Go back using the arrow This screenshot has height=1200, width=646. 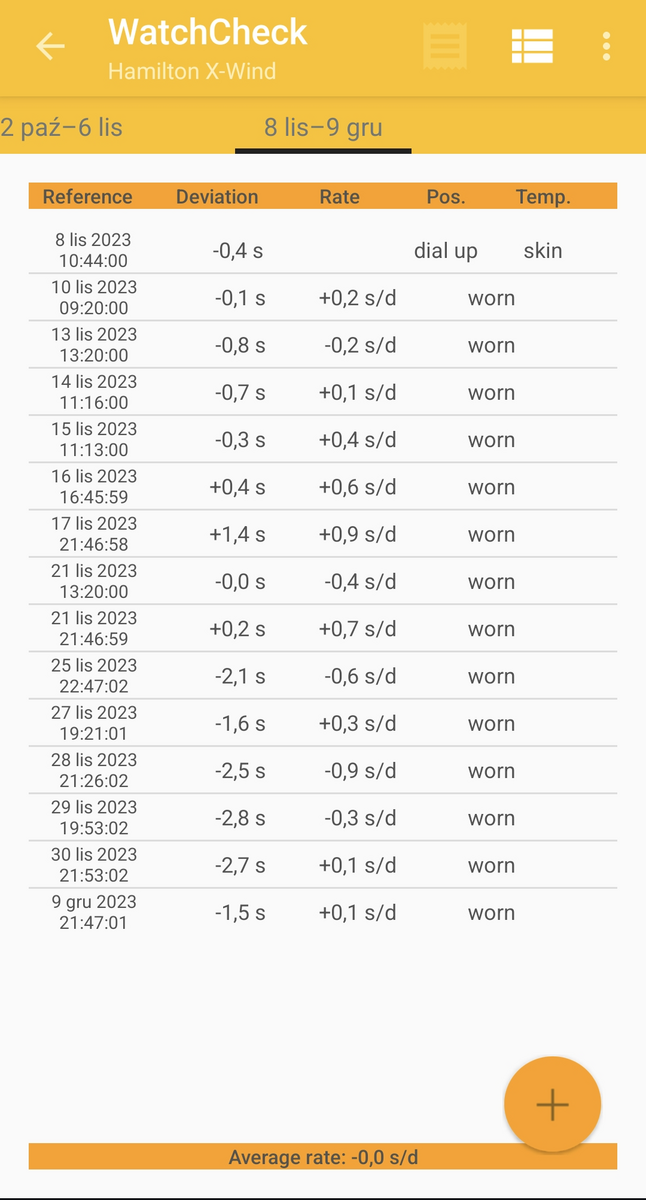(49, 46)
